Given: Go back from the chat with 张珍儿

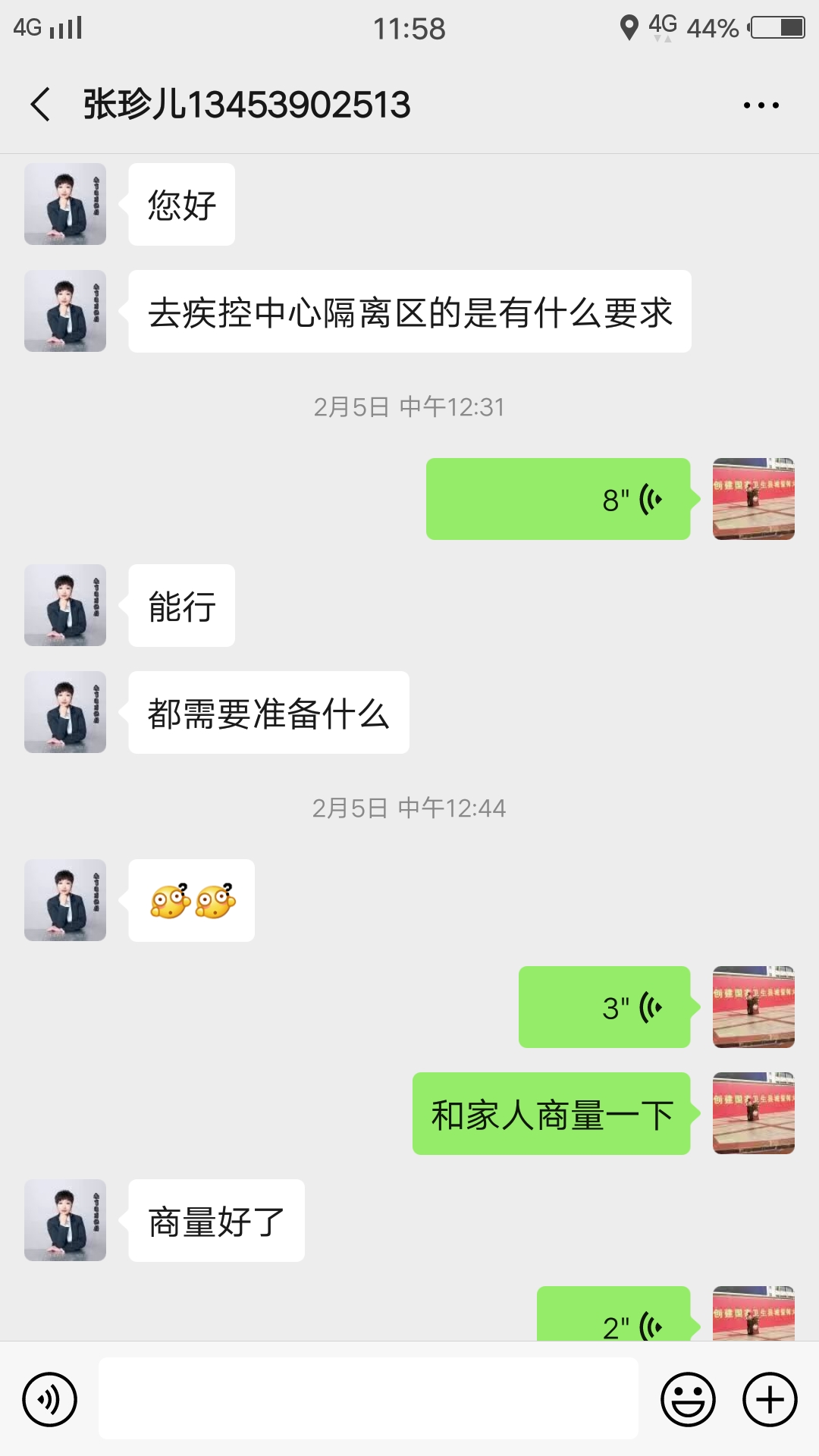Looking at the screenshot, I should coord(41,105).
